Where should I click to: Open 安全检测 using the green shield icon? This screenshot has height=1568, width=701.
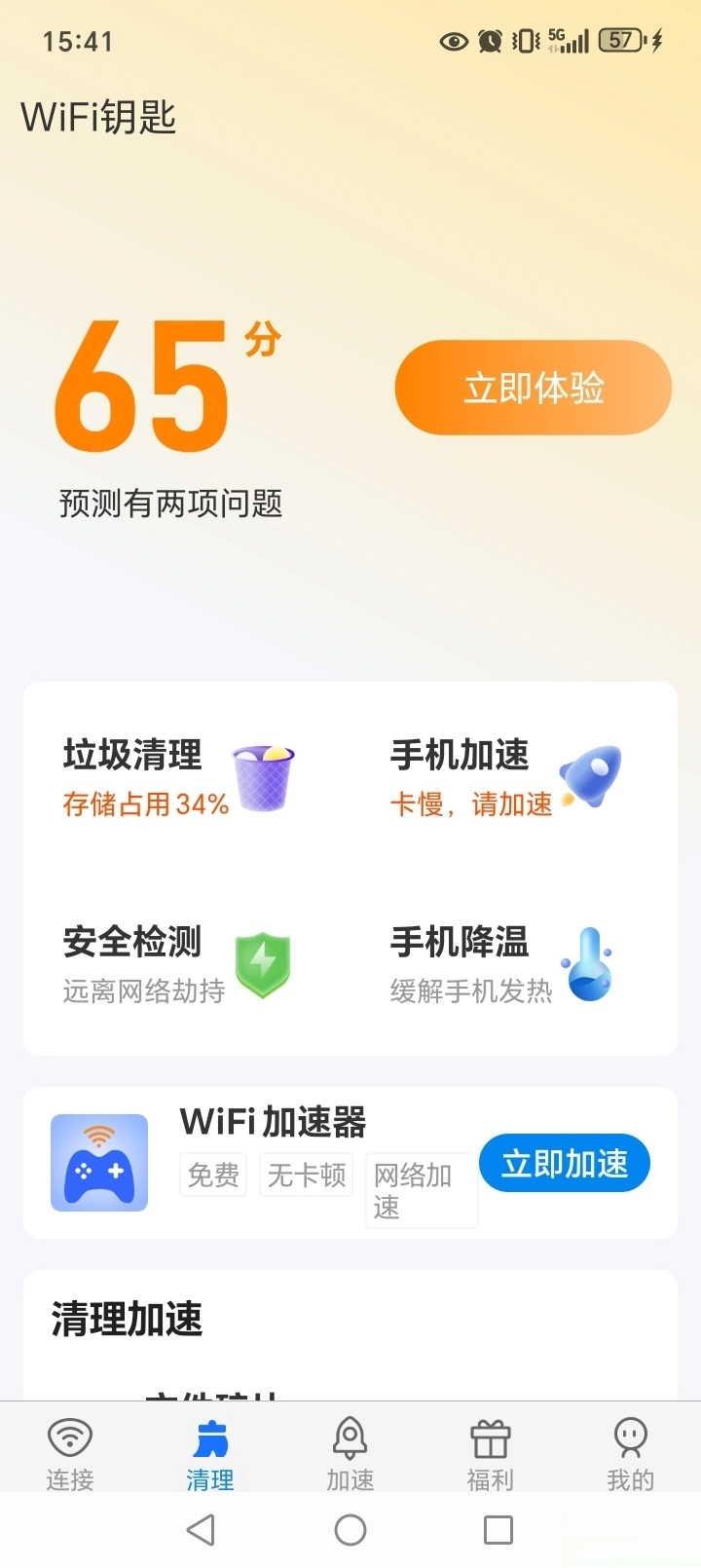click(264, 963)
